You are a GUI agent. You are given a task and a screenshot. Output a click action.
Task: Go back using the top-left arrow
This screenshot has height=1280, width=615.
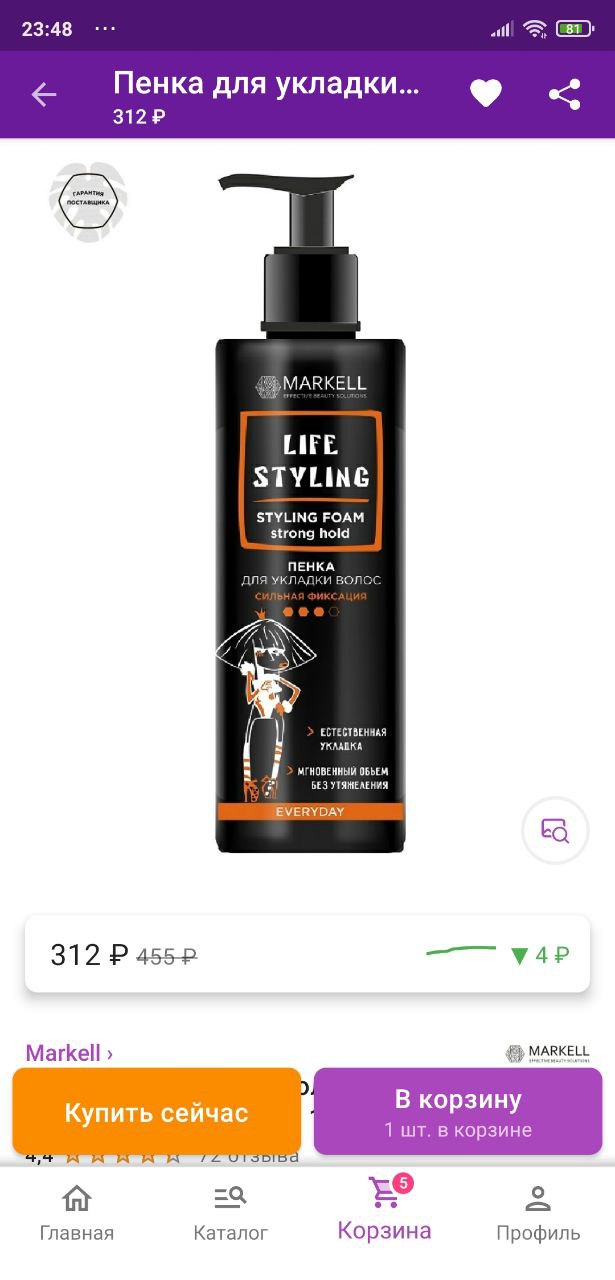click(44, 95)
